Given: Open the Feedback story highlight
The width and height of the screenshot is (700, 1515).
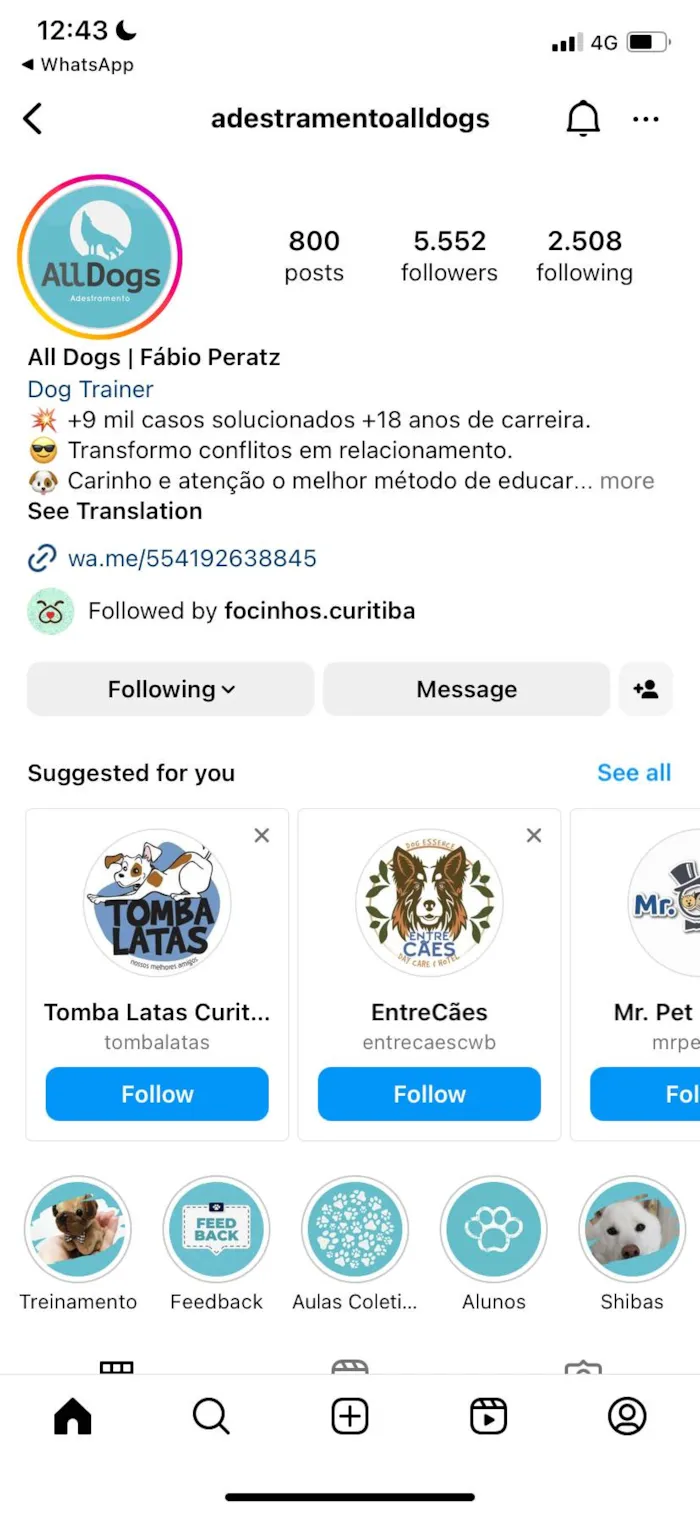Looking at the screenshot, I should pyautogui.click(x=216, y=1229).
